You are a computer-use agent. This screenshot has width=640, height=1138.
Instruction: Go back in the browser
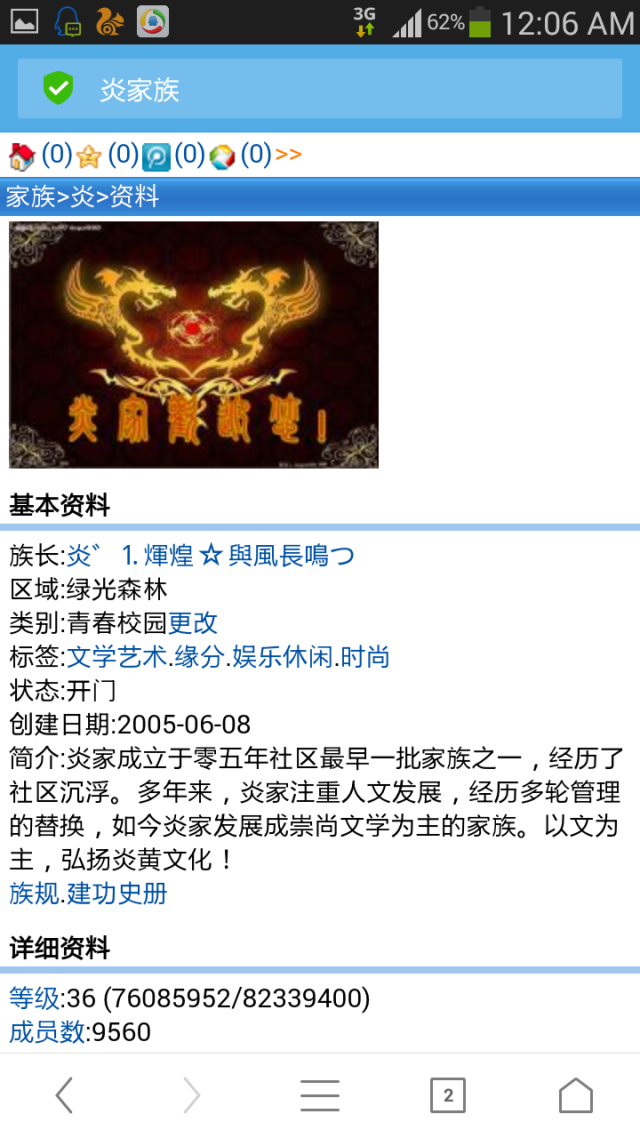[x=64, y=1096]
